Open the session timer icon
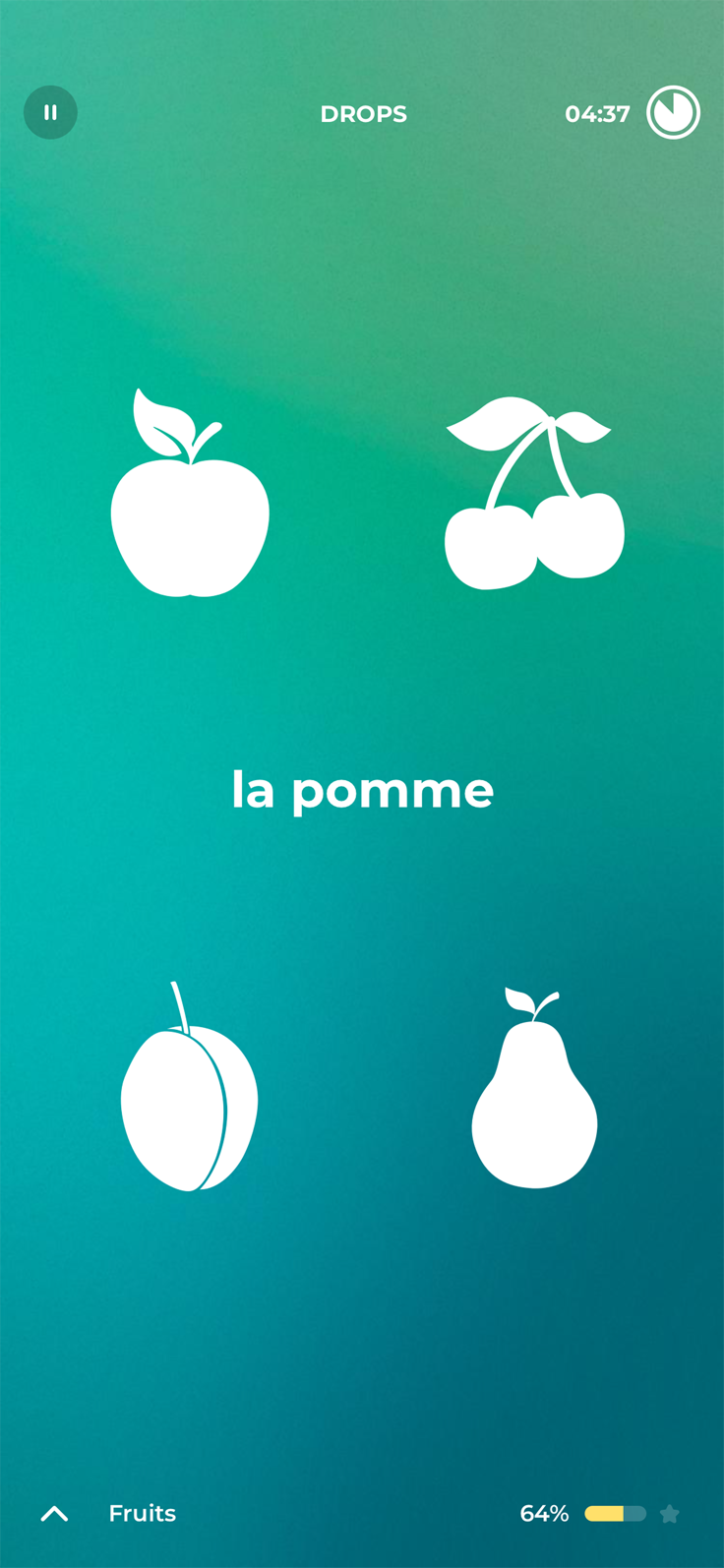 [673, 113]
